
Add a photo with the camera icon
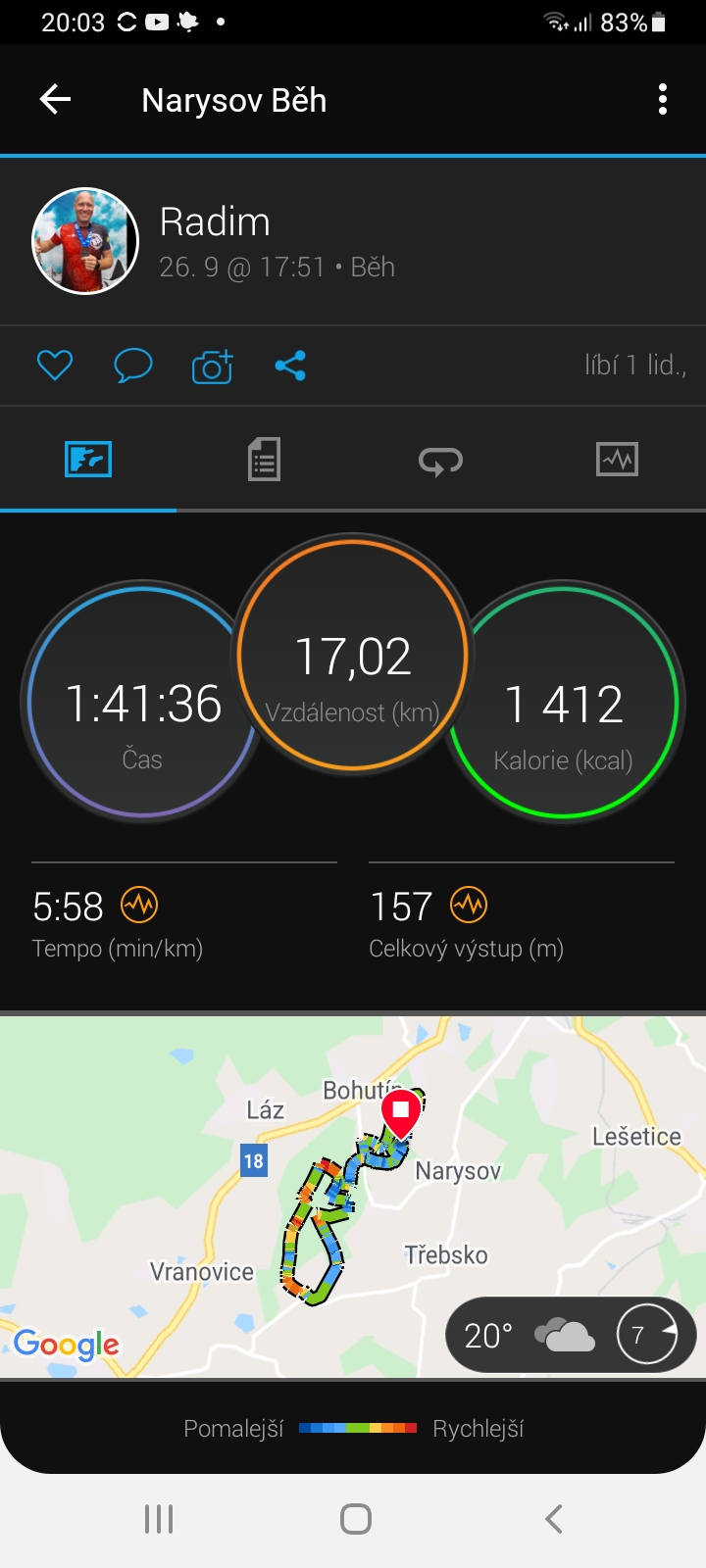click(x=213, y=366)
